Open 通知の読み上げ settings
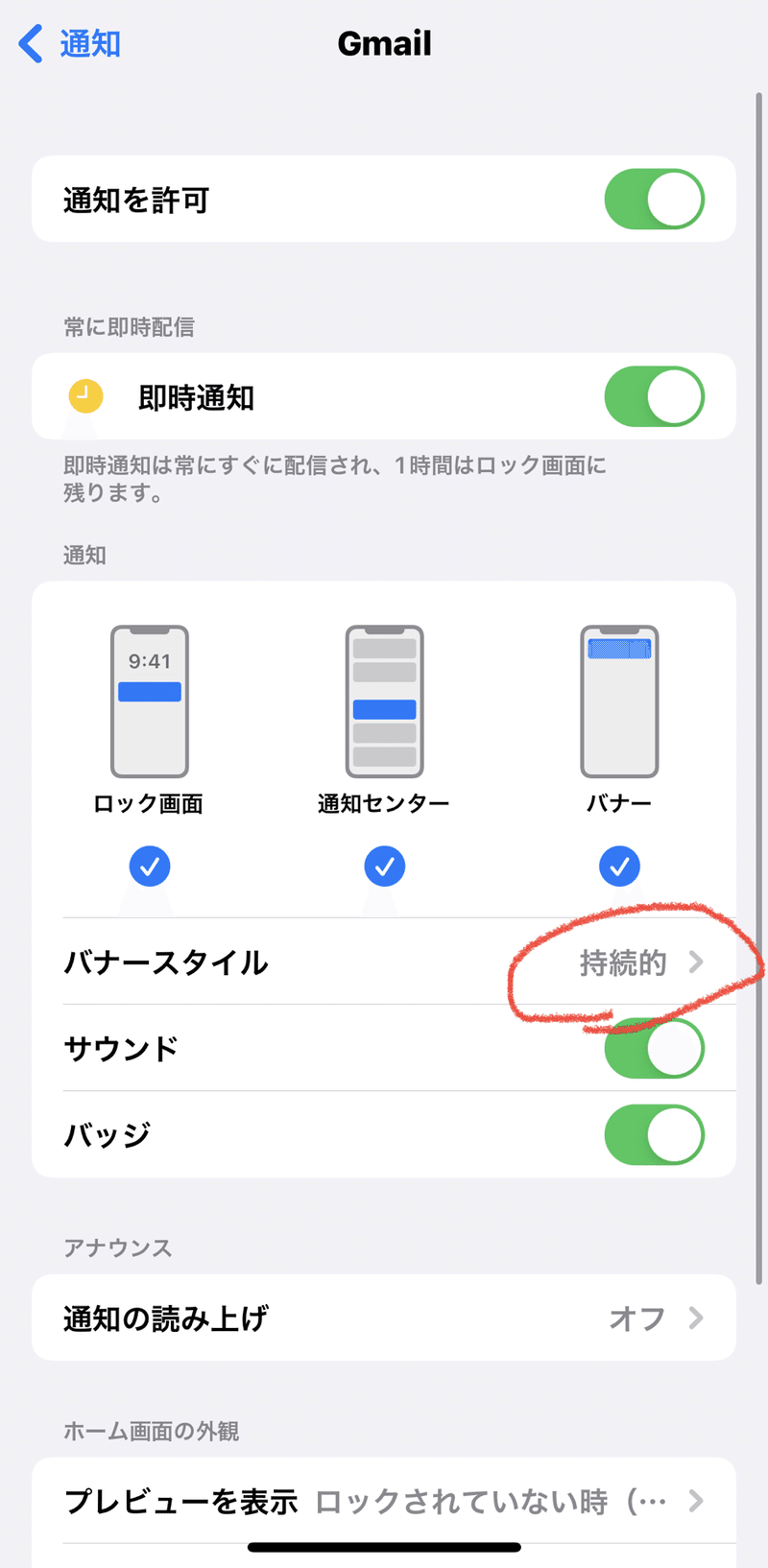The image size is (768, 1568). 384,1319
